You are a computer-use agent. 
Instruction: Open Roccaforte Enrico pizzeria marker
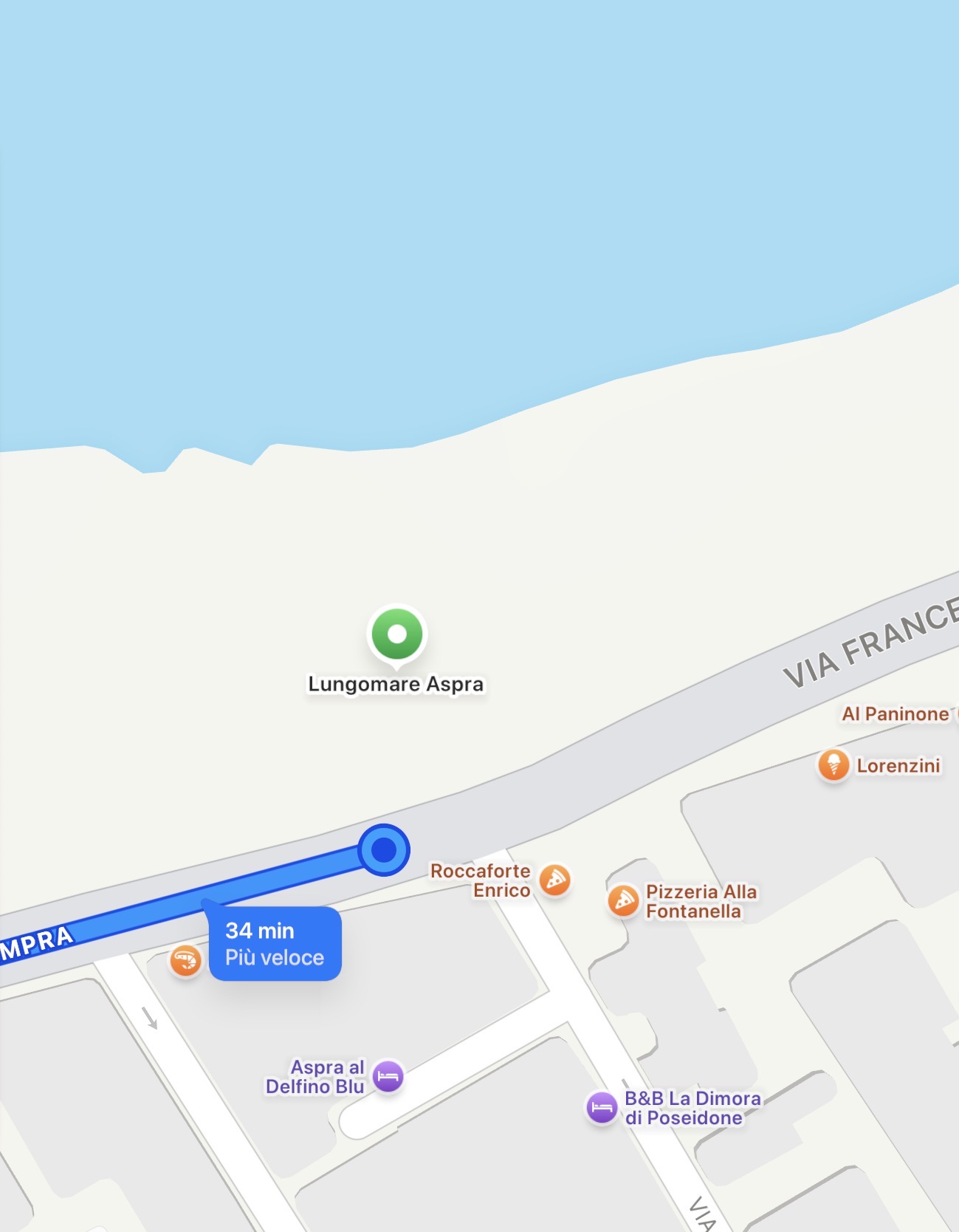coord(554,880)
